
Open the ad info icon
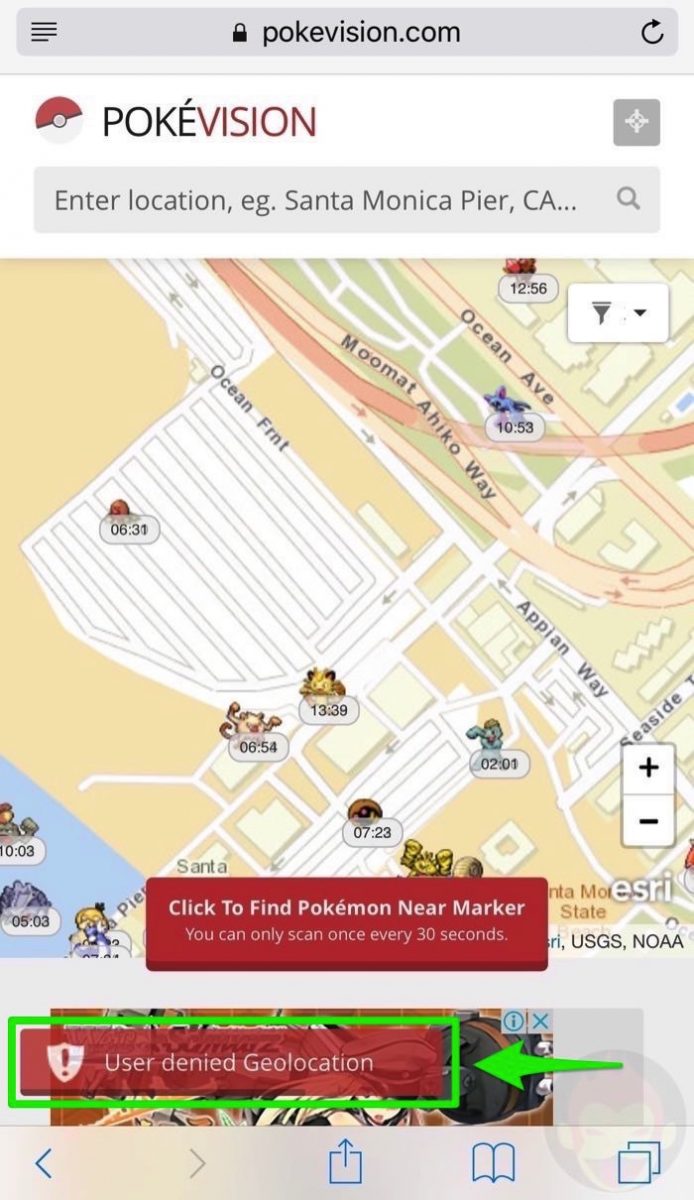click(513, 1021)
